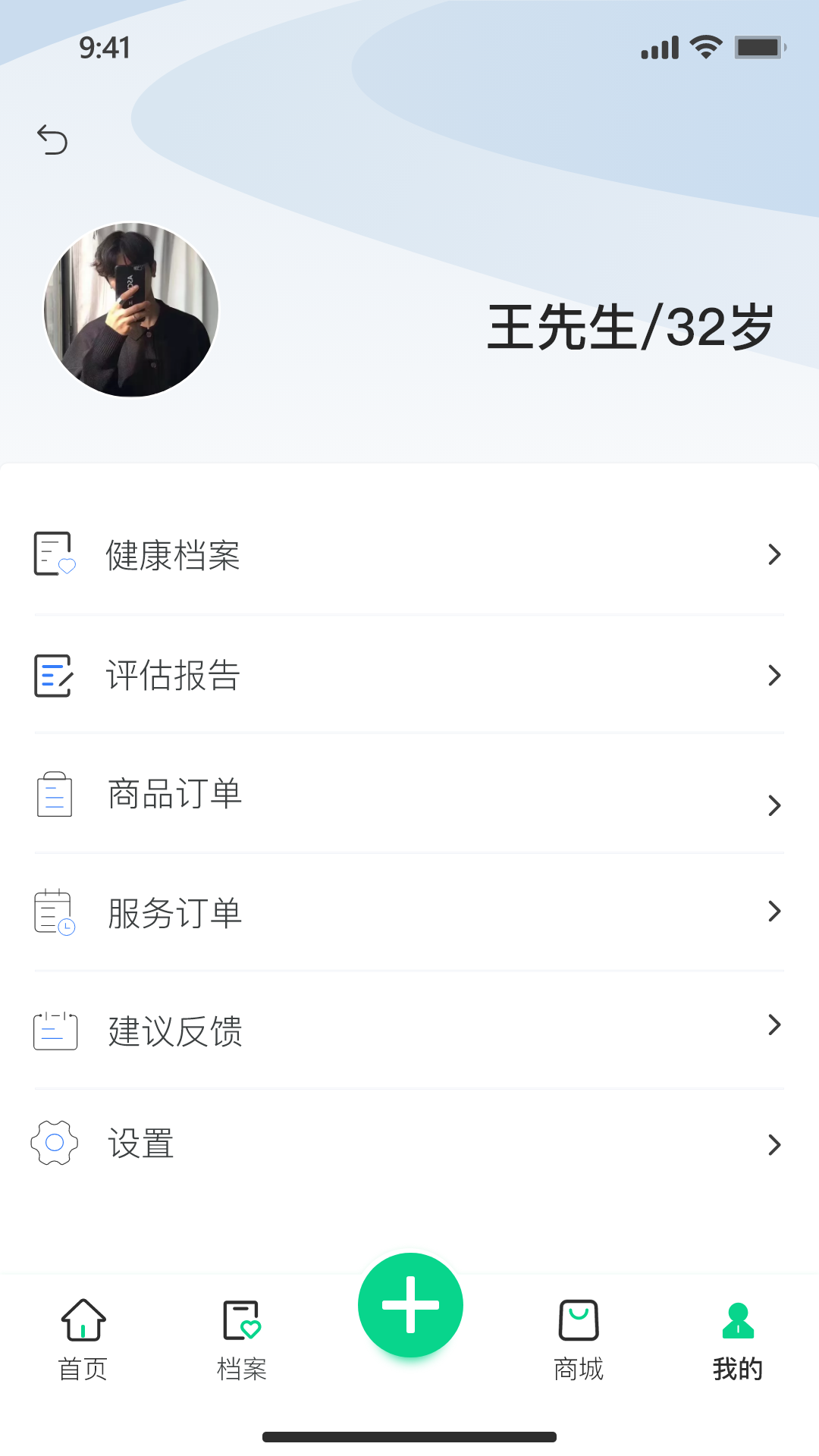819x1456 pixels.
Task: Switch to the 档案 records tab
Action: click(x=242, y=1338)
